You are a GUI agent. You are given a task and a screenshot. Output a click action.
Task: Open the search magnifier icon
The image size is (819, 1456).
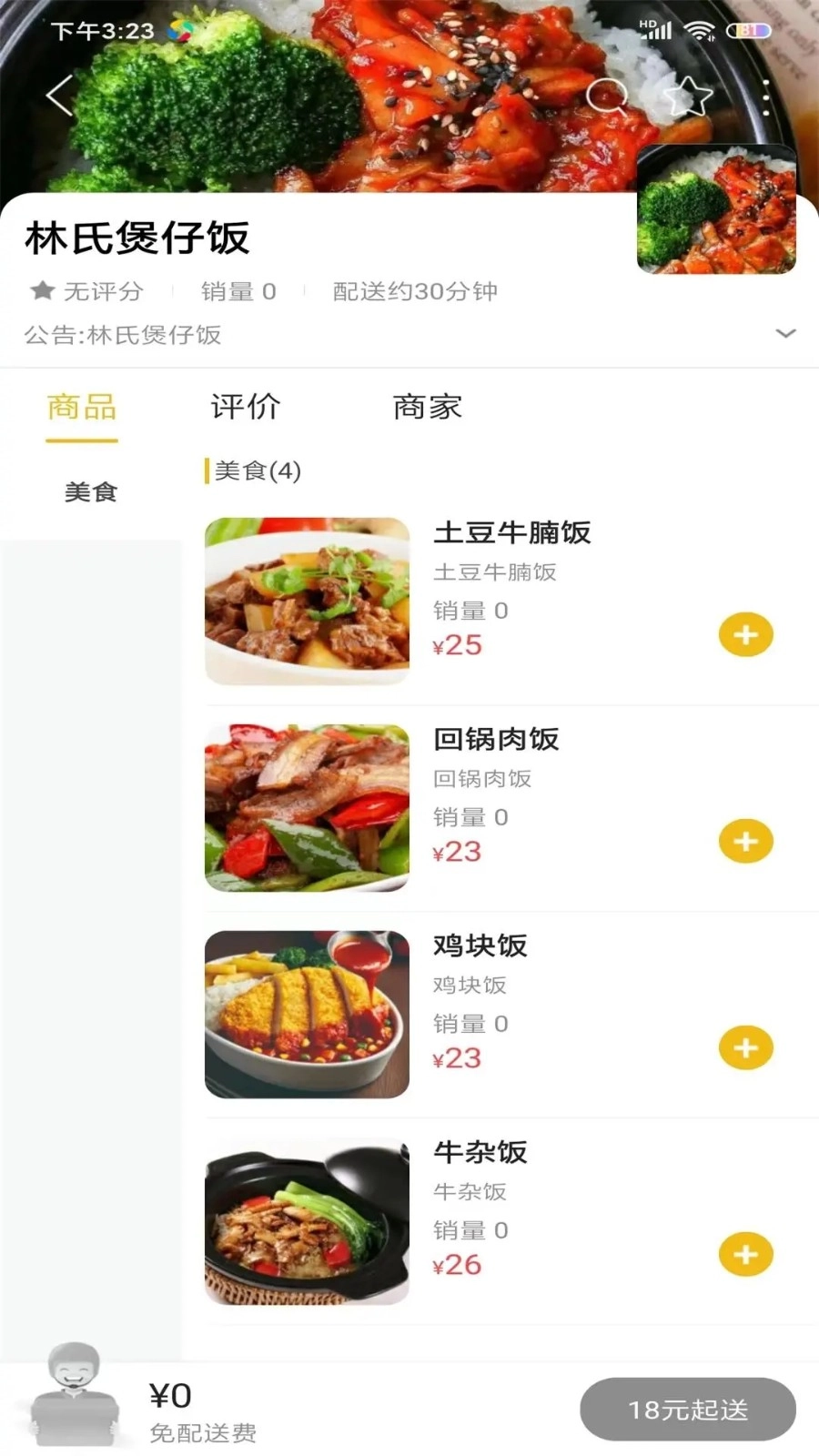tap(607, 95)
